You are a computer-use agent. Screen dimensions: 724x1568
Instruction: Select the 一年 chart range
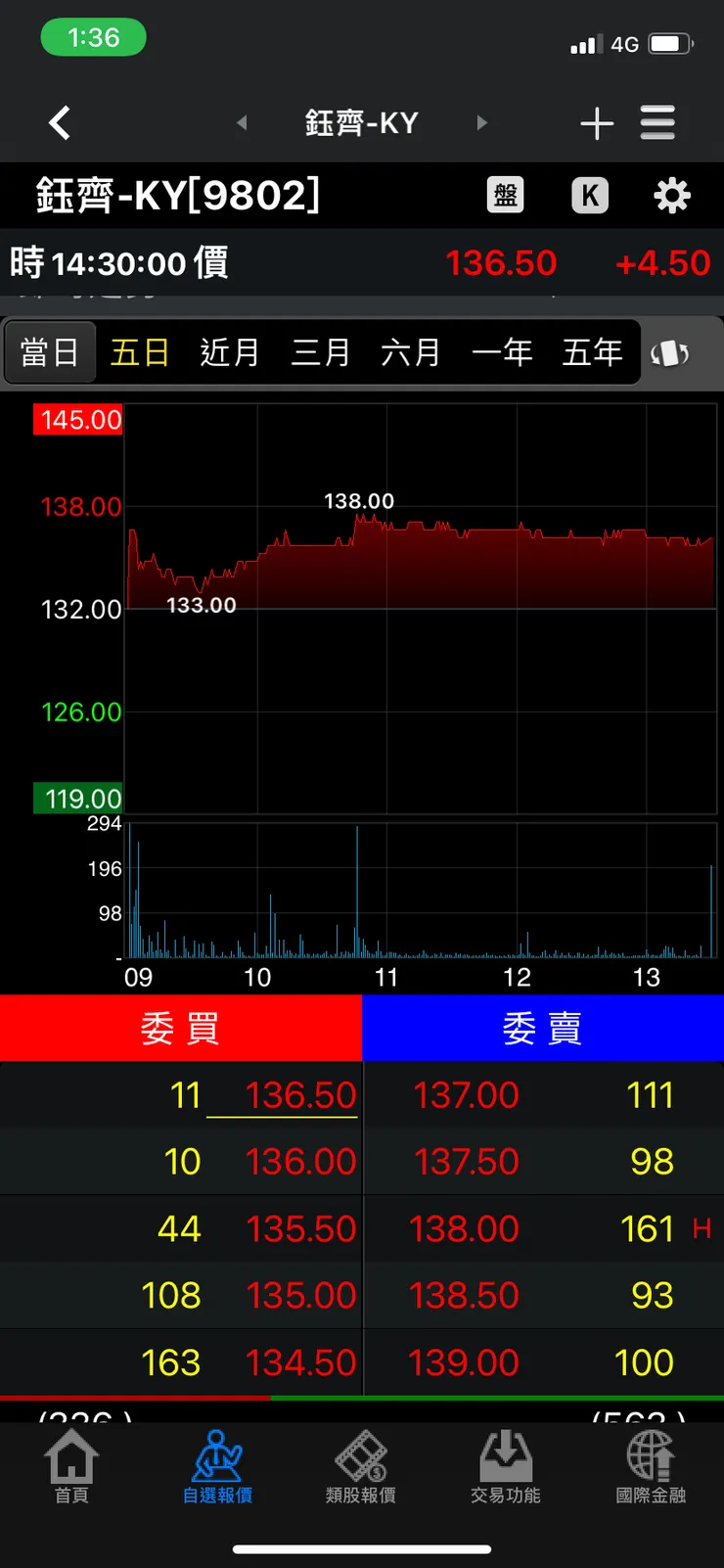click(x=502, y=352)
